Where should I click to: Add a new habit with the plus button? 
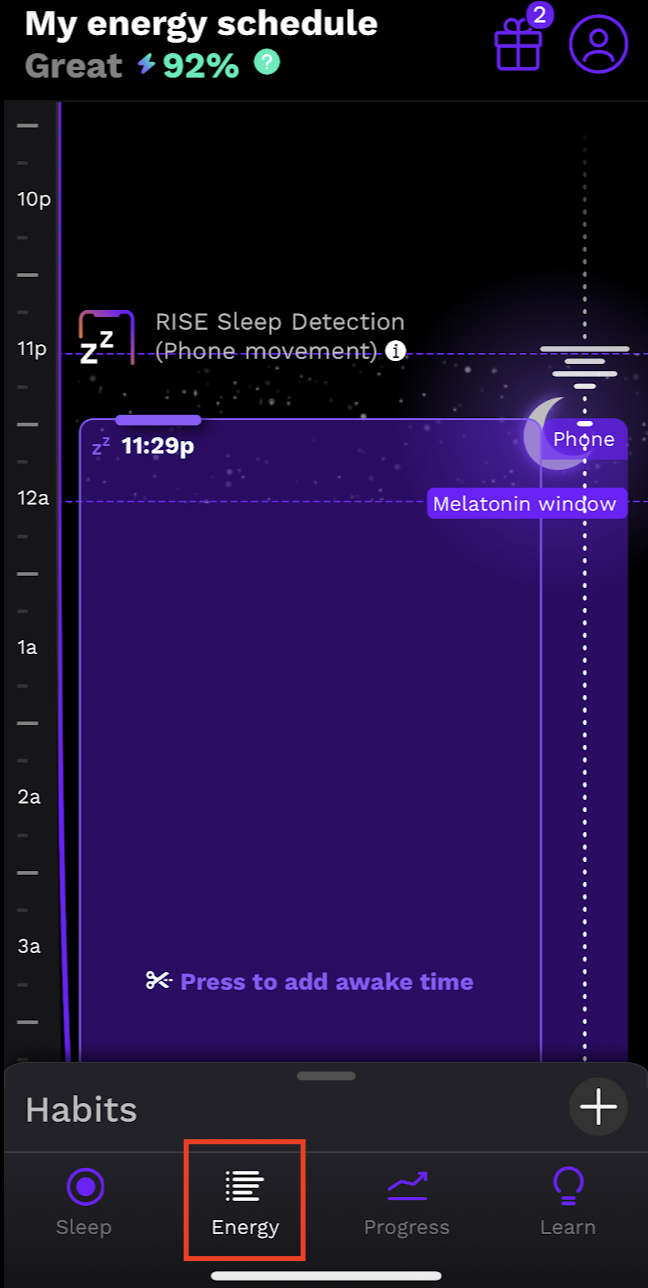[598, 1107]
